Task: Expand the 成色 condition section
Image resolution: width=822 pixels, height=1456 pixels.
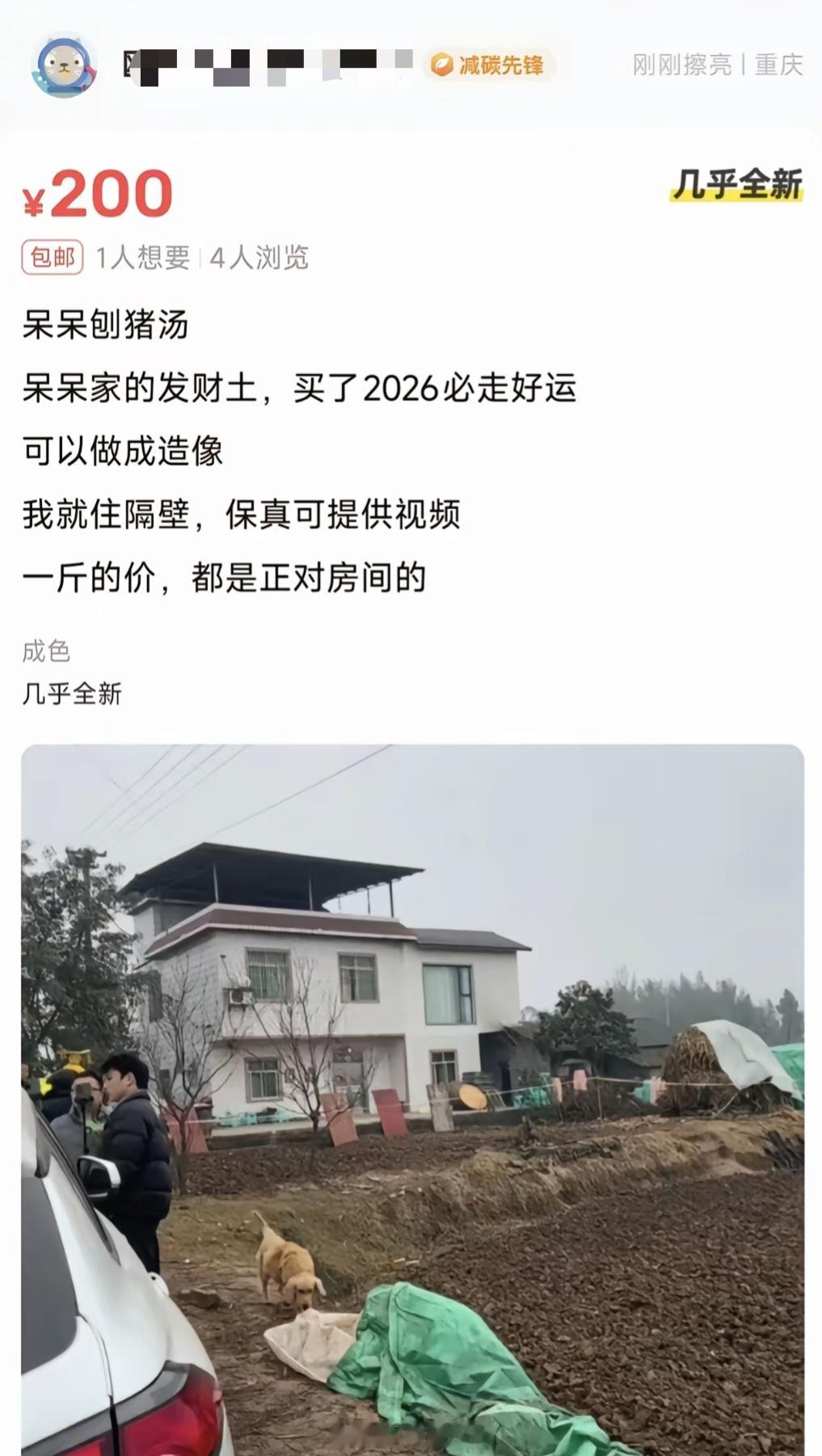Action: tap(44, 651)
